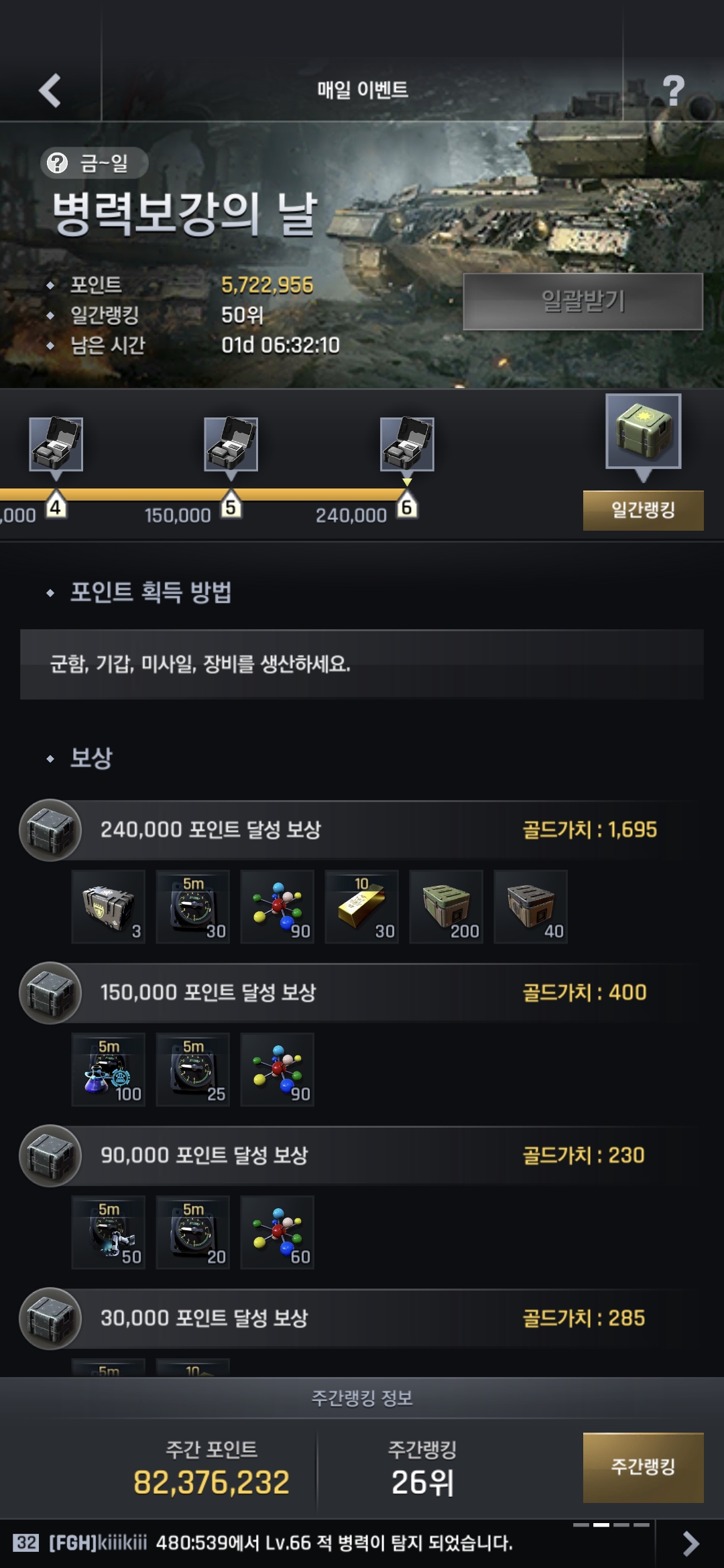
Task: Expand chat with the bottom-right arrow
Action: (x=690, y=1543)
